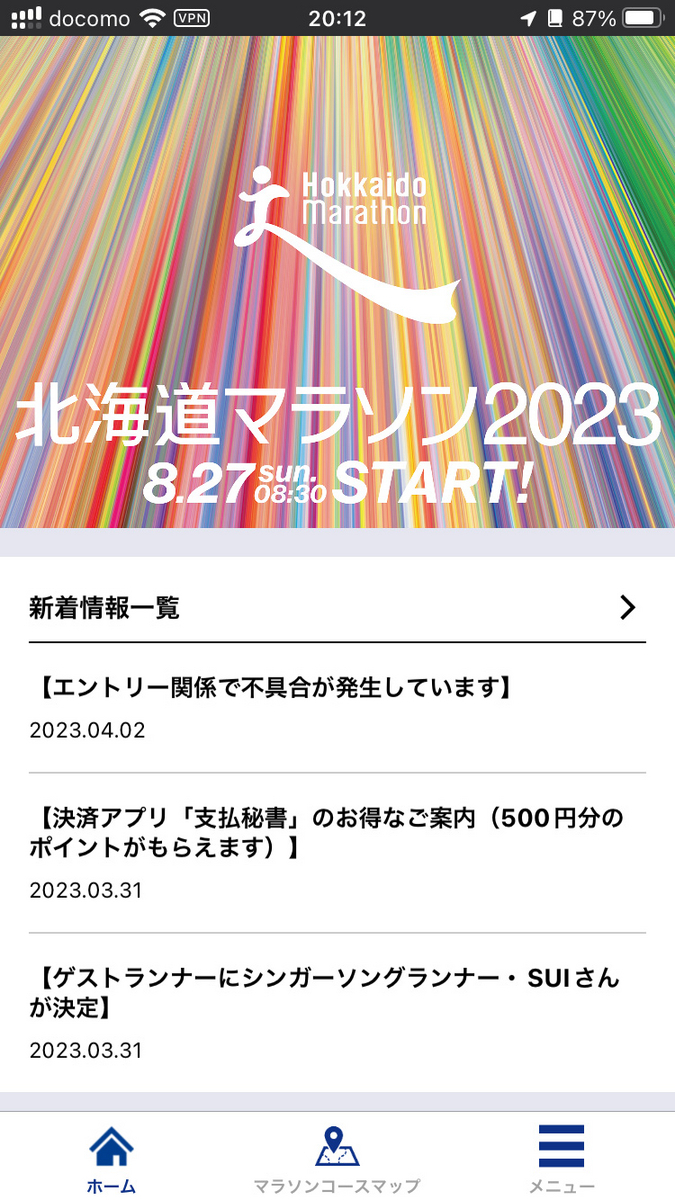Open the エントリー関係で不具合 news item
Viewport: 675px width, 1200px height.
click(337, 708)
